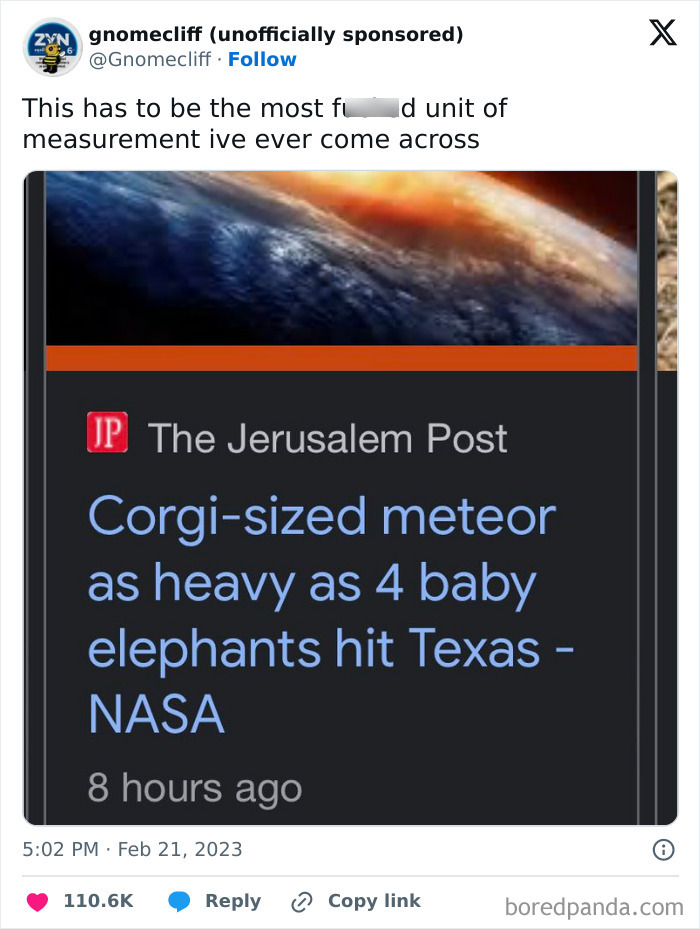Reply to the tweet
Screen dimensions: 700x929
pyautogui.click(x=215, y=901)
